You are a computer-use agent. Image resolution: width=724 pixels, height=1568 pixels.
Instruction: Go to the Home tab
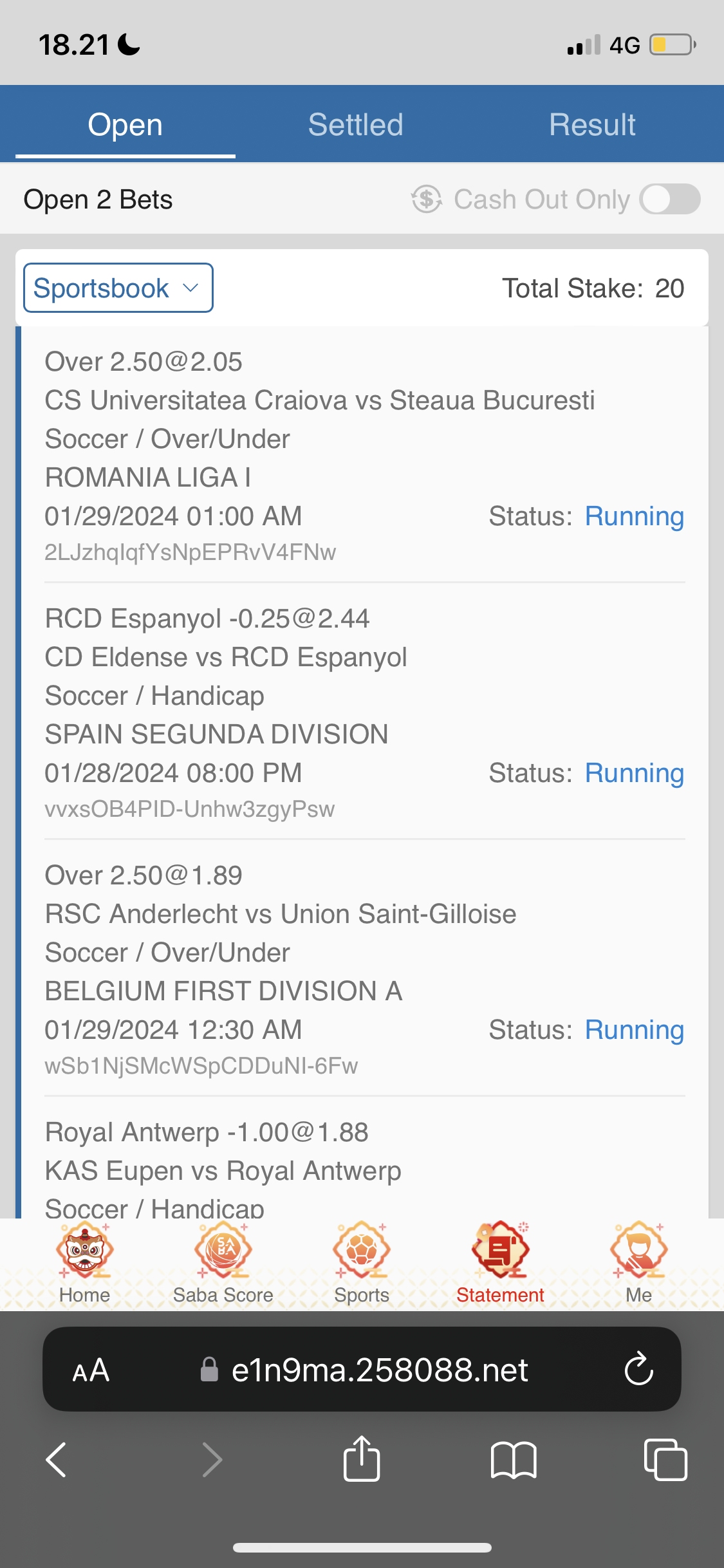[x=84, y=1262]
